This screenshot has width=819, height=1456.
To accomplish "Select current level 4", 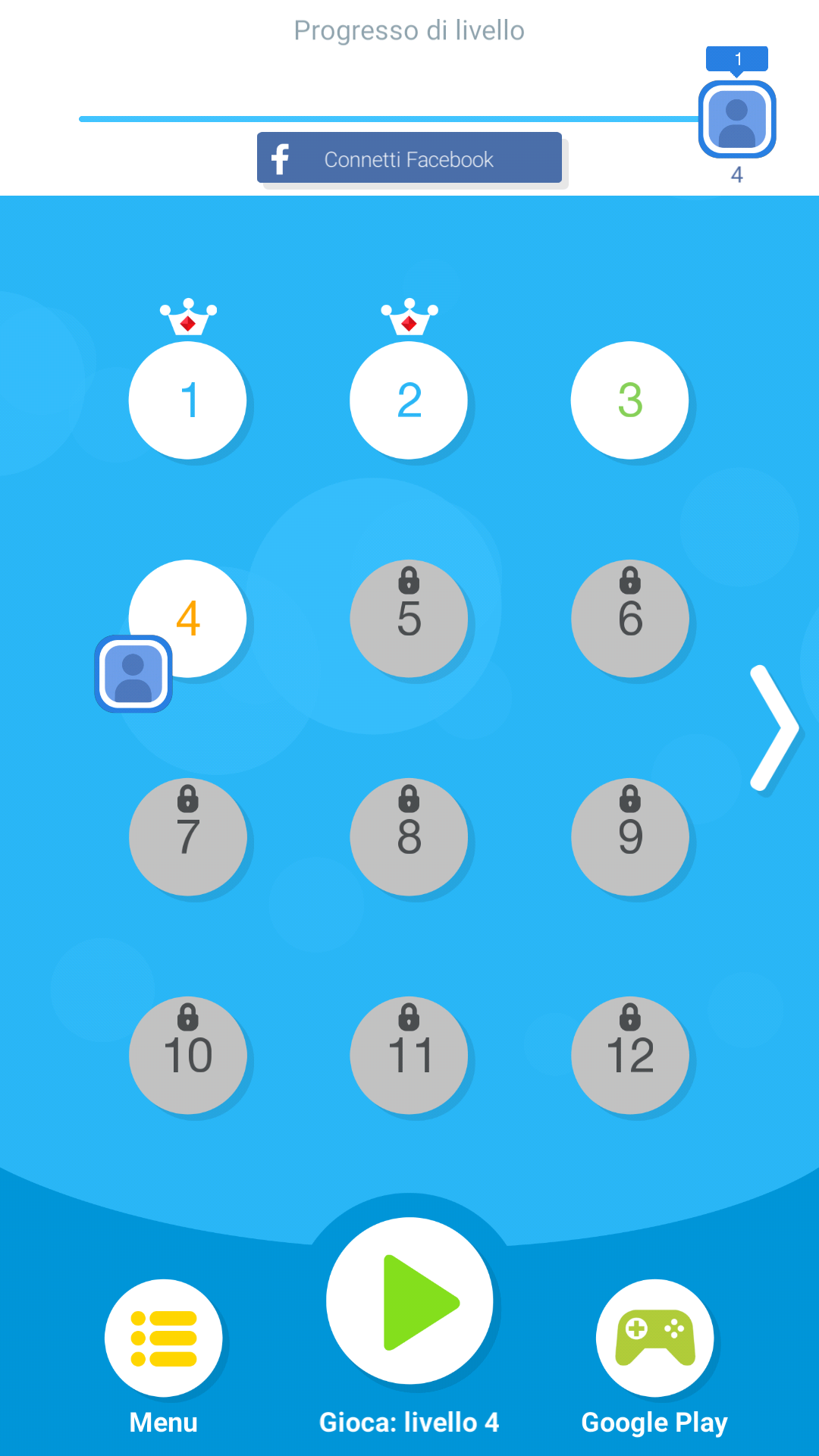I will coord(188,619).
